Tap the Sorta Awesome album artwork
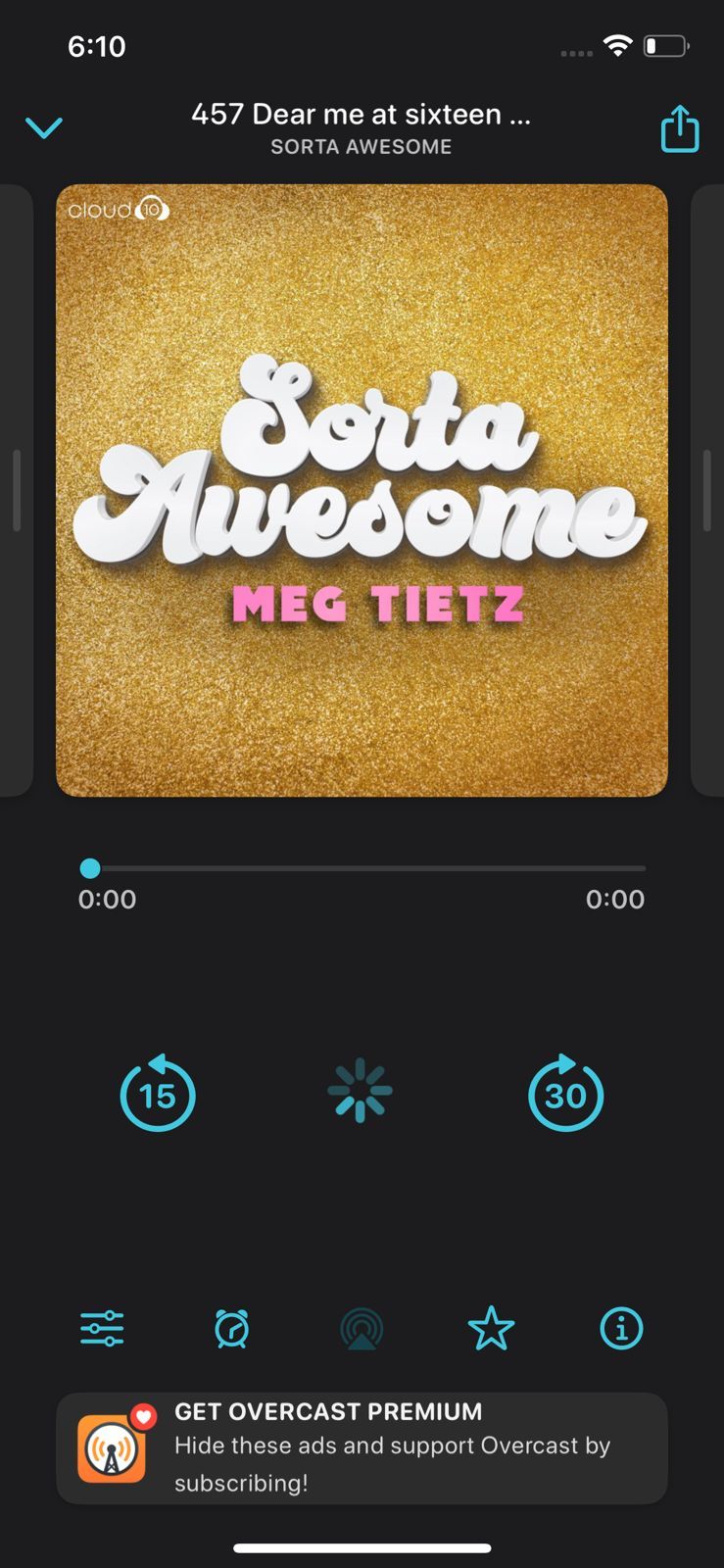This screenshot has height=1568, width=724. (361, 487)
